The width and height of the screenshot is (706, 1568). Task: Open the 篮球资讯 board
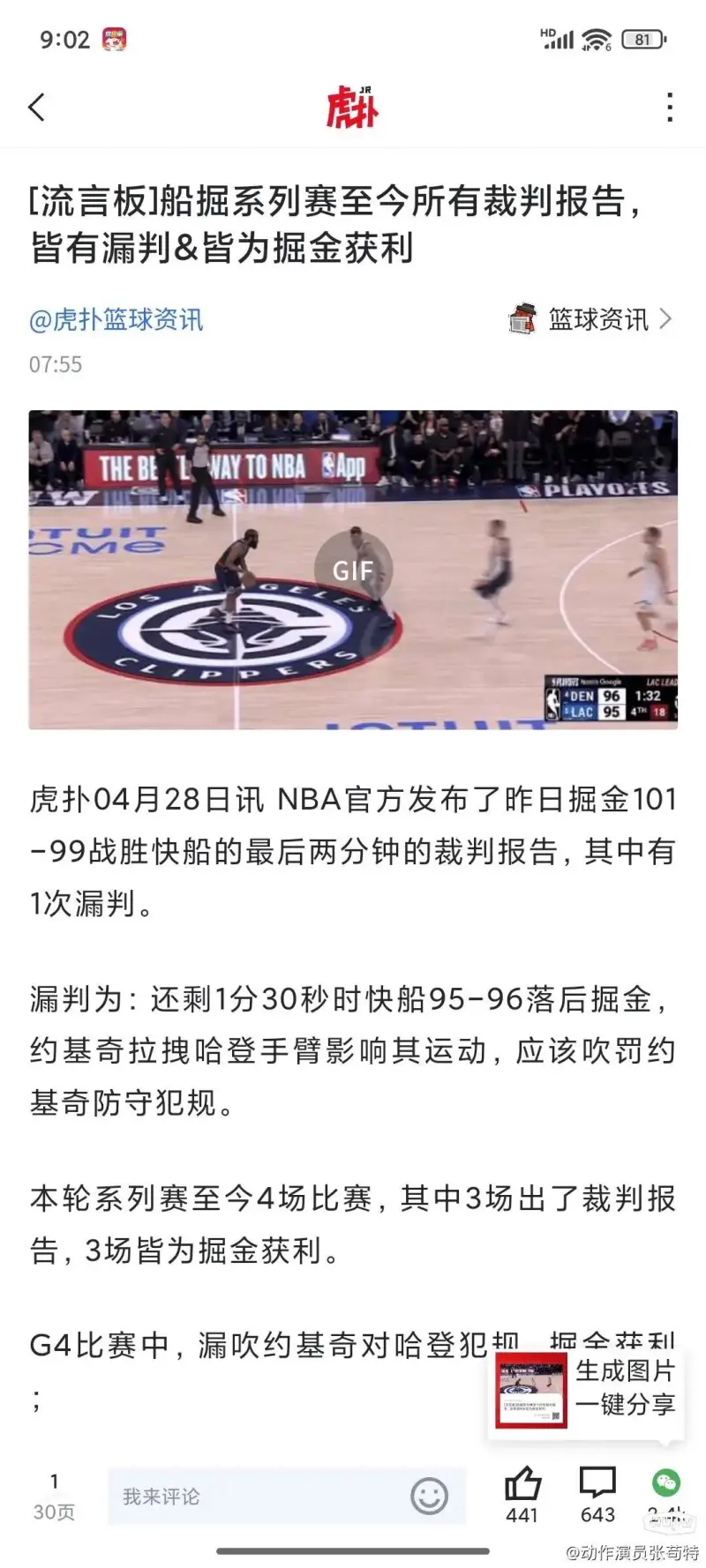pos(591,319)
